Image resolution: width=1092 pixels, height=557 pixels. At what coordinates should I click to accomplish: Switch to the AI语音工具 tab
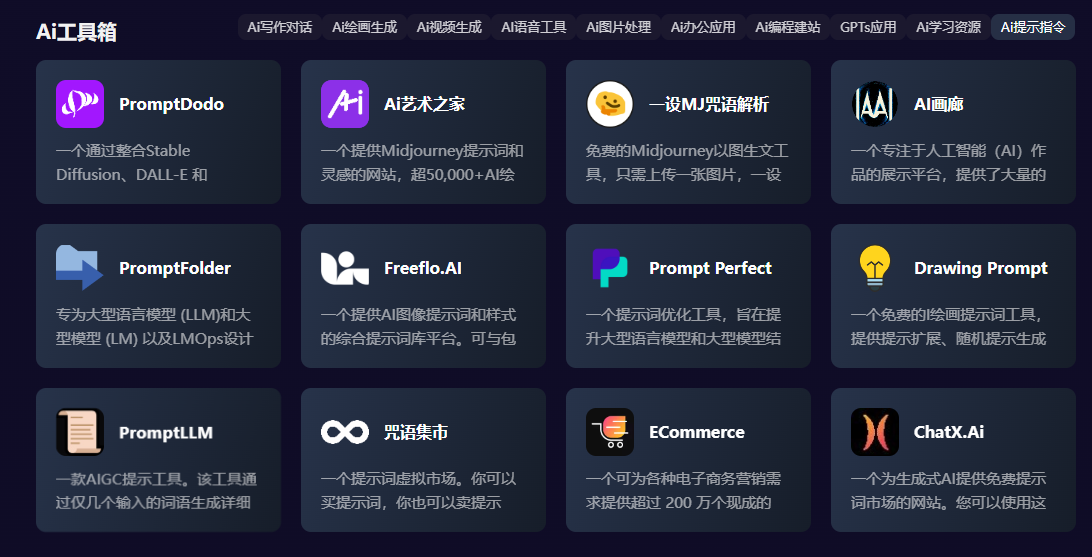tap(534, 27)
